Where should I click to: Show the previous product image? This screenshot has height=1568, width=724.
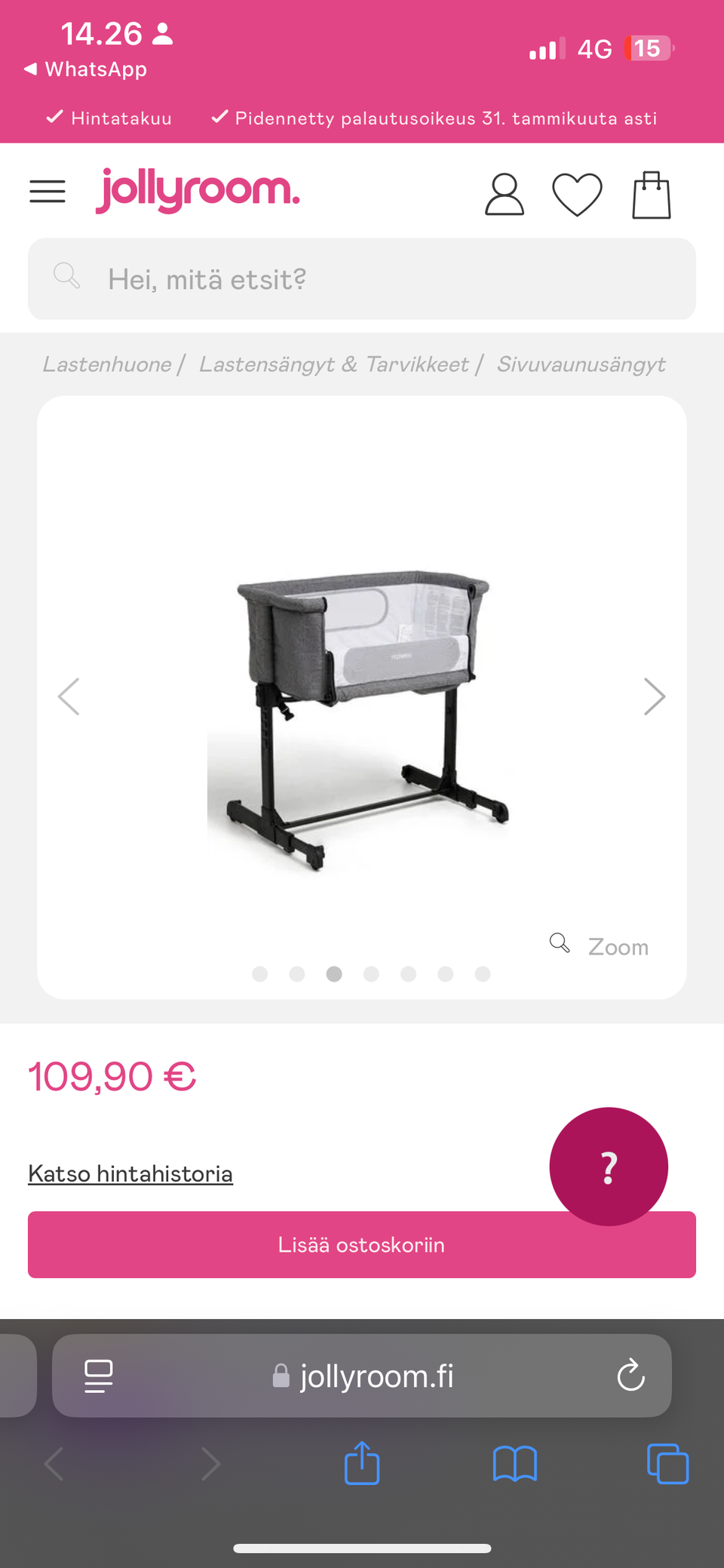pyautogui.click(x=69, y=696)
